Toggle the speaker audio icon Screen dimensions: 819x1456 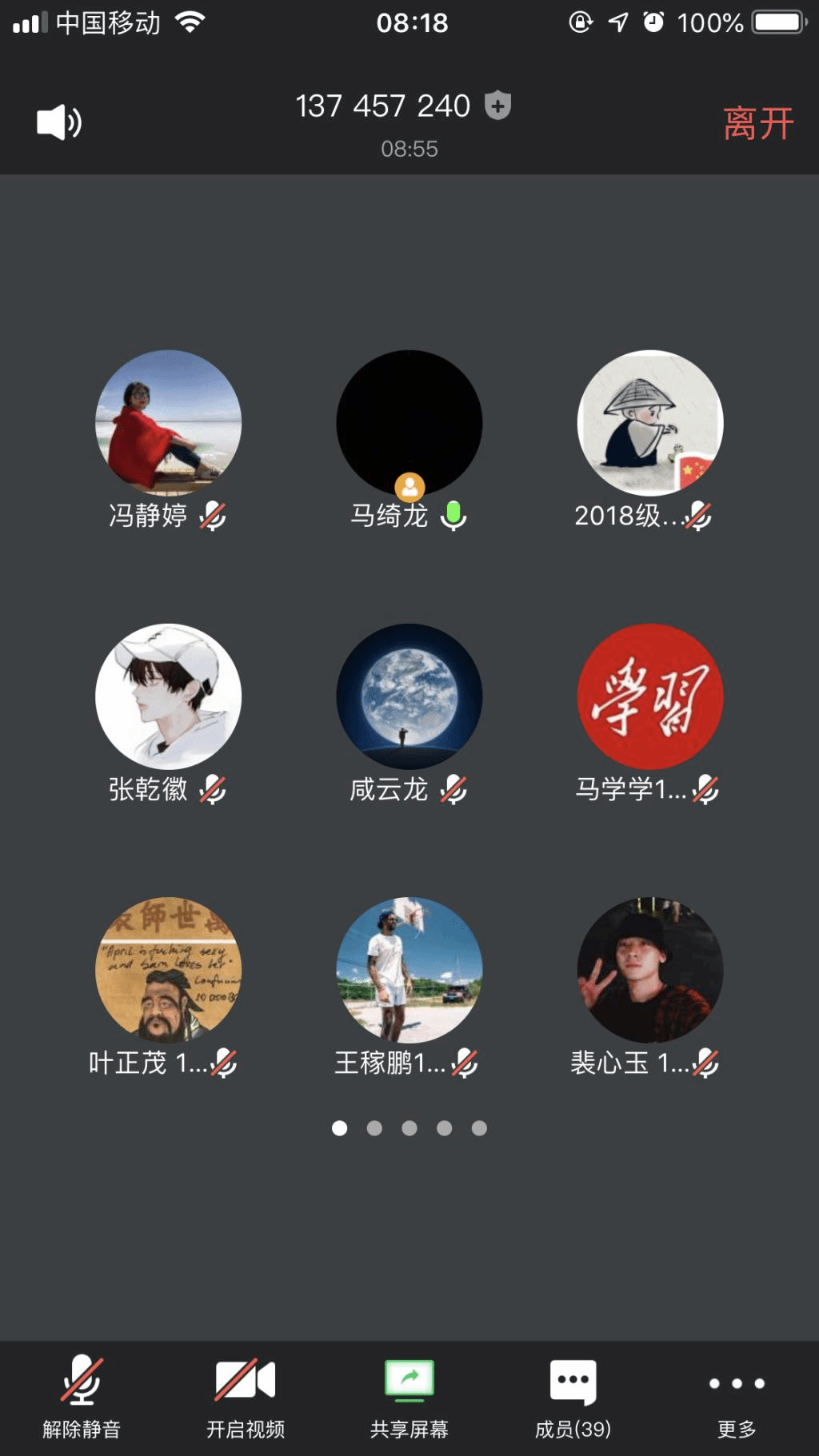click(x=59, y=122)
